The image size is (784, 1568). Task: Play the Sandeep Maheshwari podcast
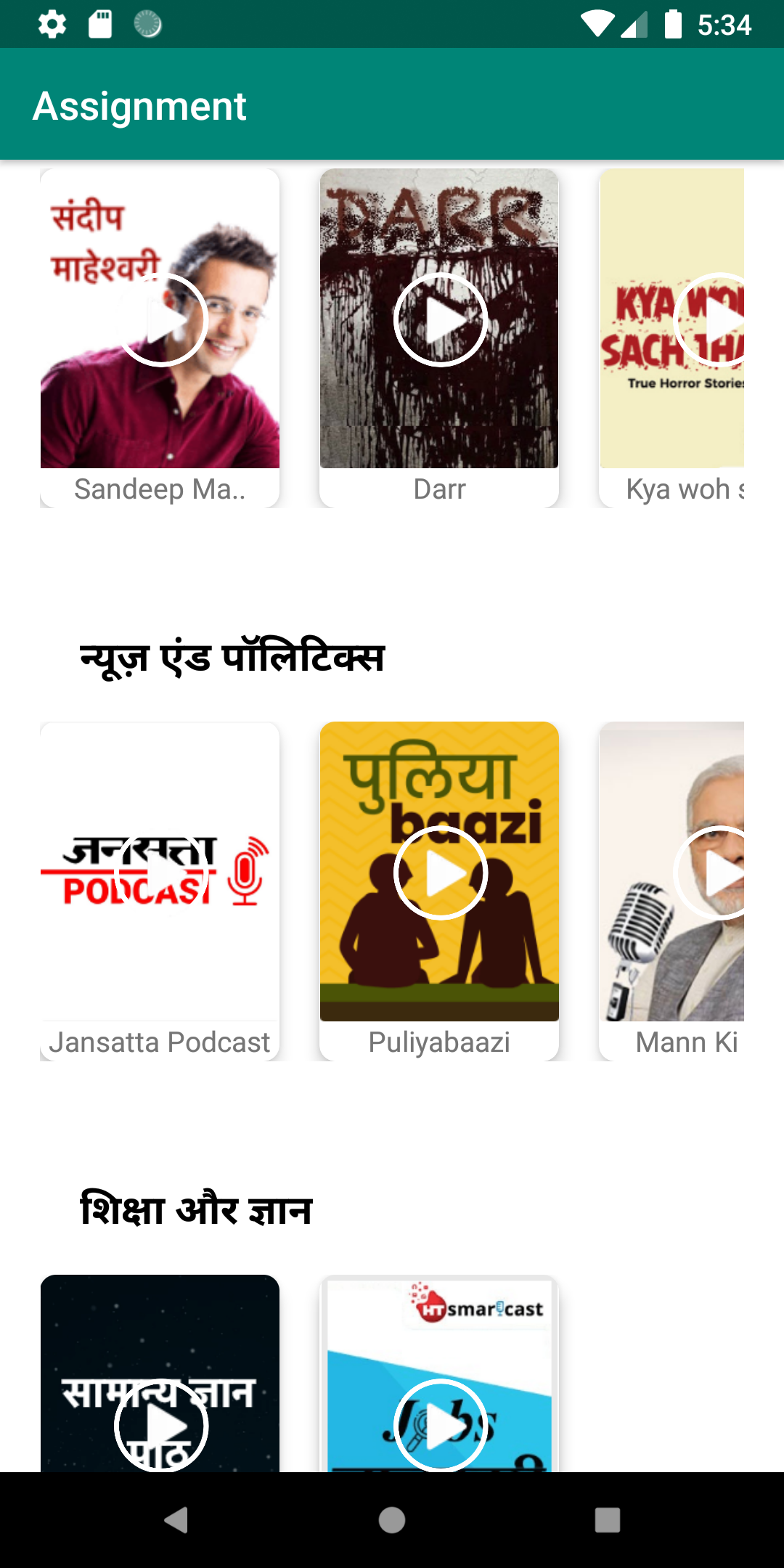pos(162,319)
